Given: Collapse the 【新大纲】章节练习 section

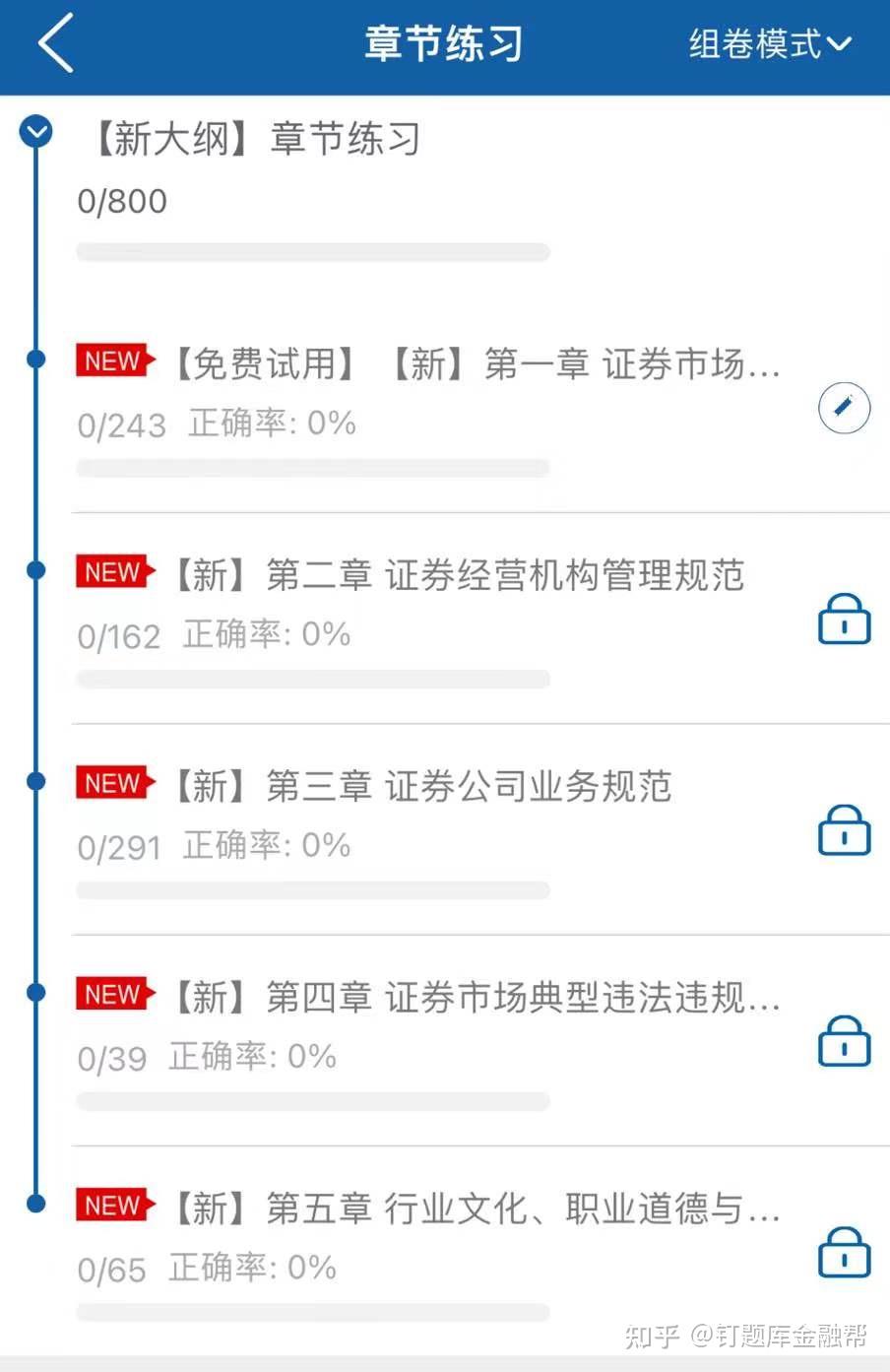Looking at the screenshot, I should [36, 131].
